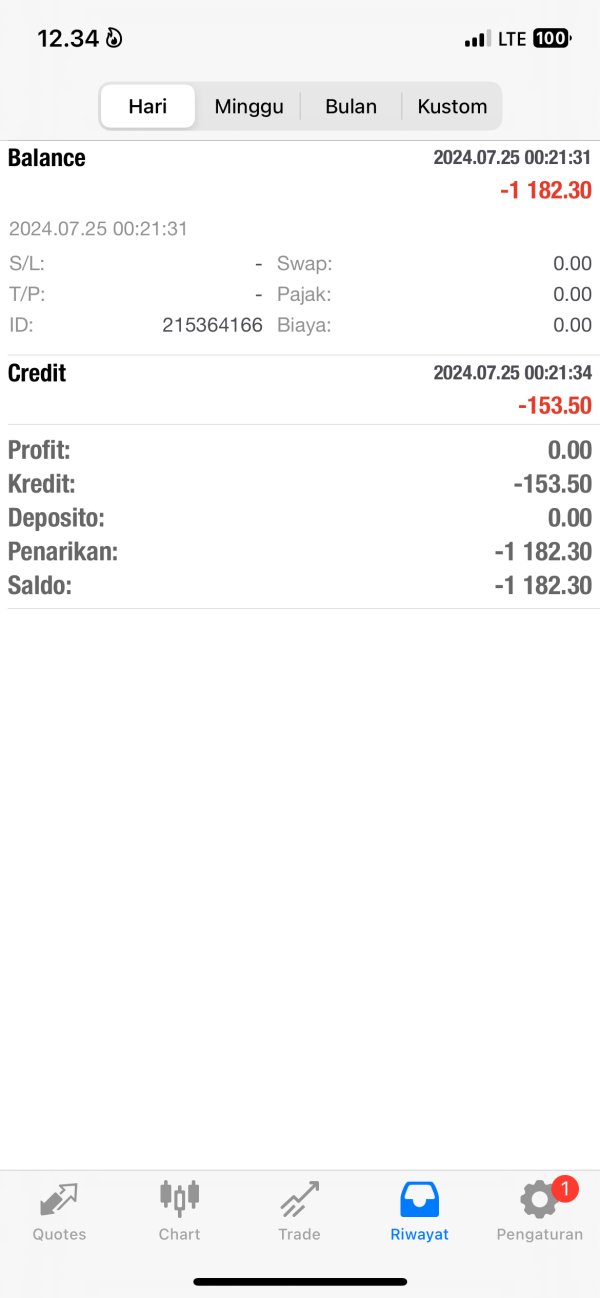The image size is (600, 1298).
Task: Expand the Credit transaction entry
Action: click(x=300, y=390)
